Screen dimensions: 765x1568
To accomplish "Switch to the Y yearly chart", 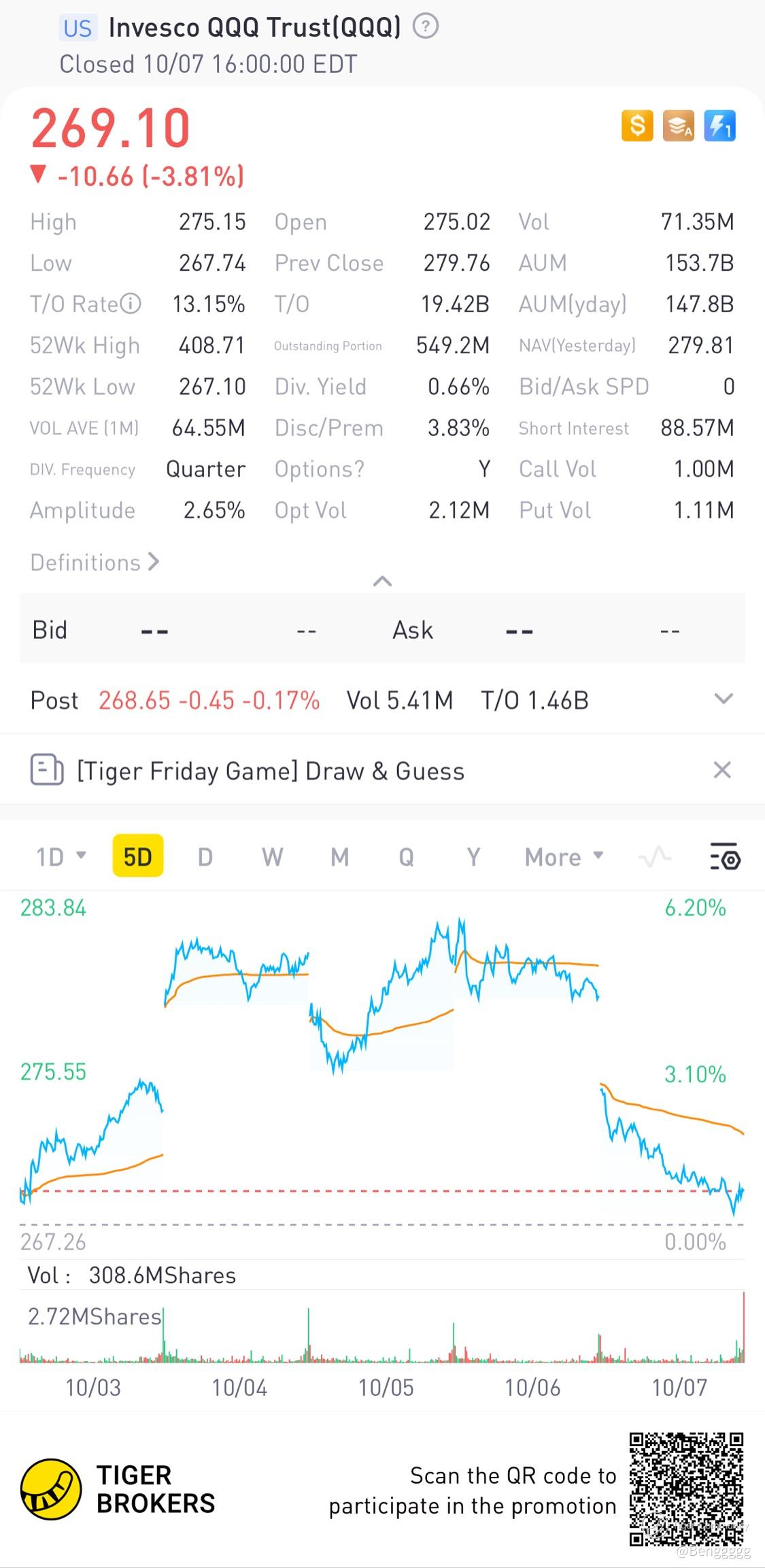I will (x=473, y=857).
